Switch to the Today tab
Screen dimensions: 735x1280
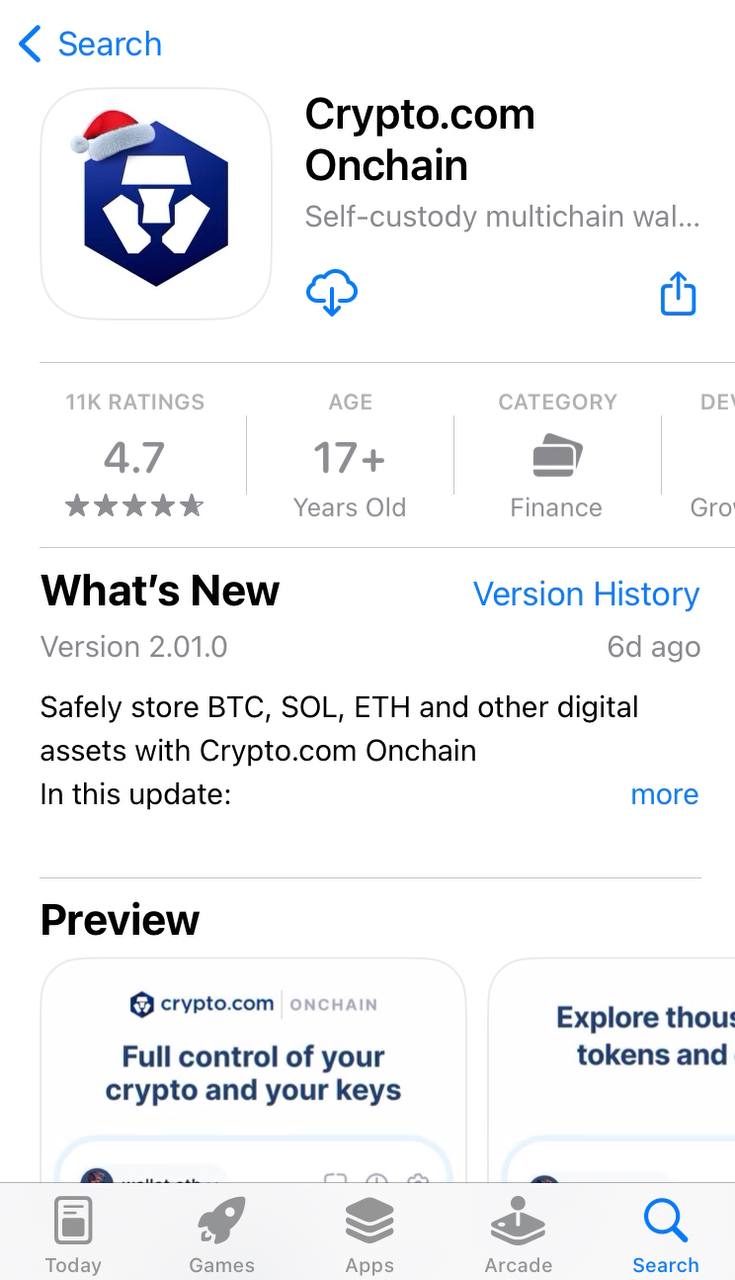(73, 1235)
